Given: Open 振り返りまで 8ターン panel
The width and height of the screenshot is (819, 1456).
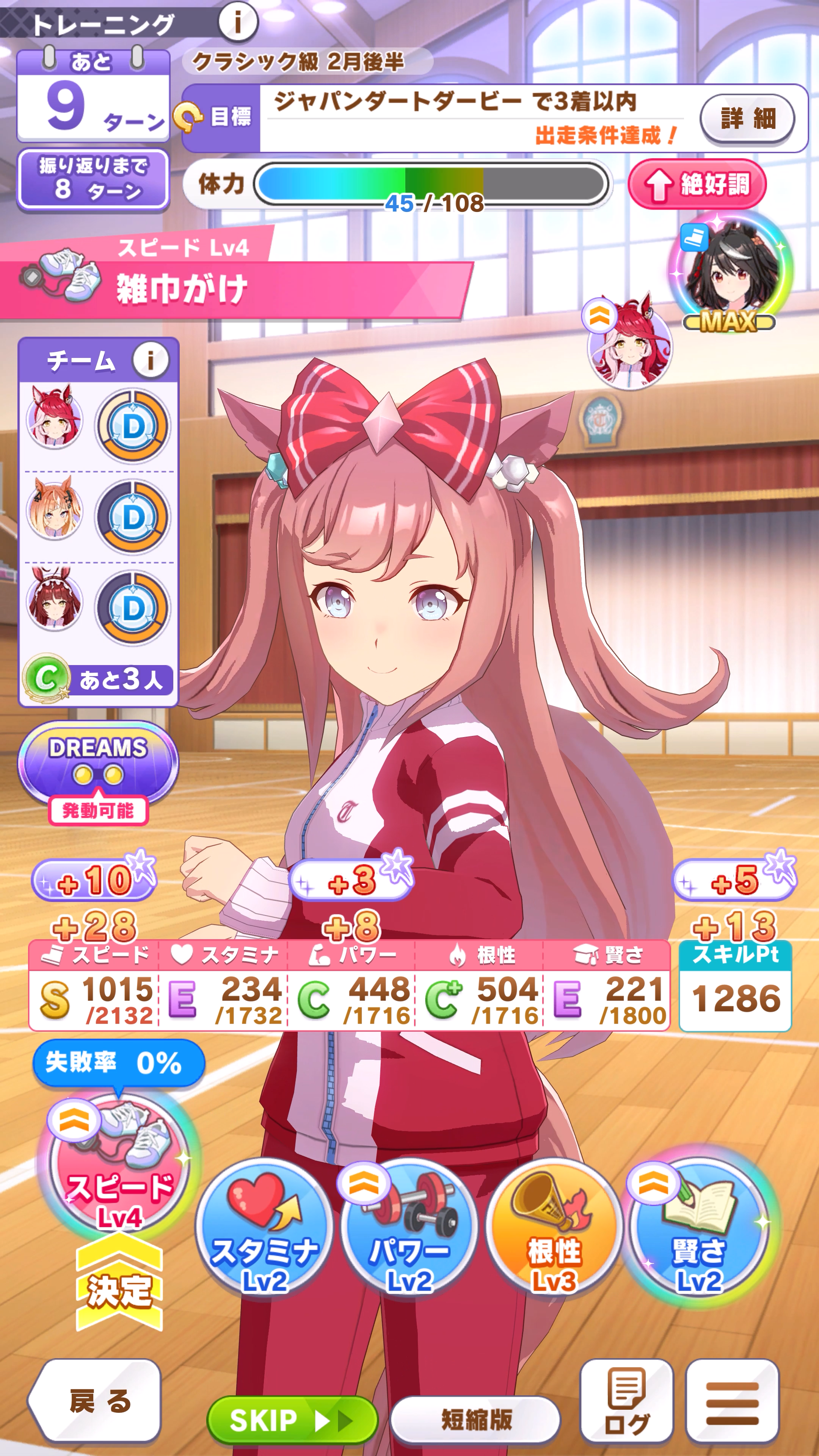Looking at the screenshot, I should coord(93,179).
